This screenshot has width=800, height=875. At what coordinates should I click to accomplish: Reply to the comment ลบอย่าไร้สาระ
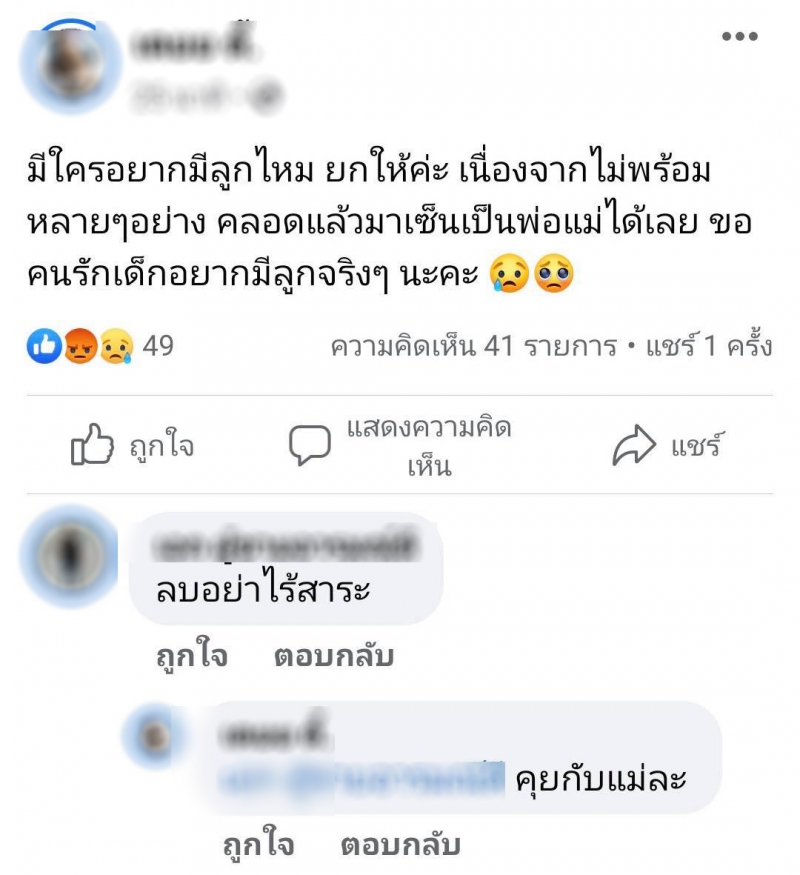point(333,656)
